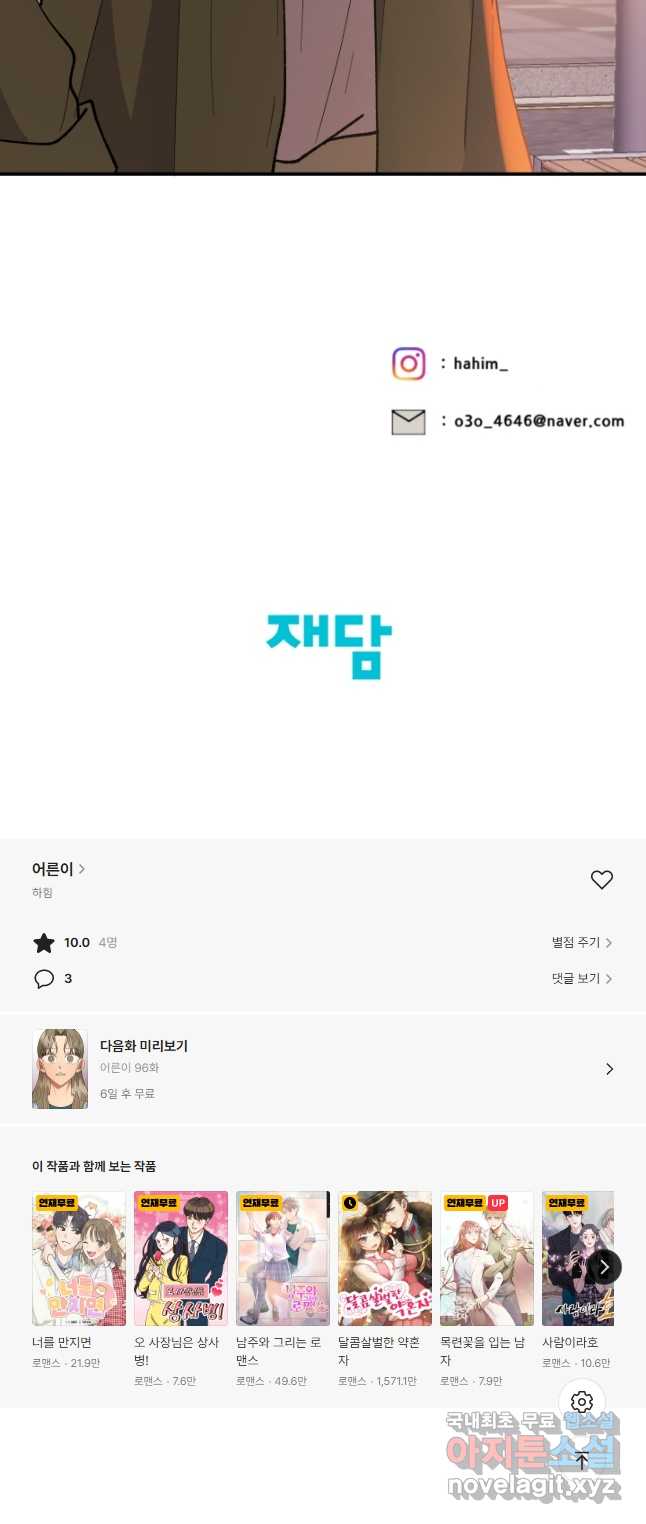Image resolution: width=646 pixels, height=1524 pixels.
Task: Like this webtoon with the heart icon
Action: coord(601,880)
